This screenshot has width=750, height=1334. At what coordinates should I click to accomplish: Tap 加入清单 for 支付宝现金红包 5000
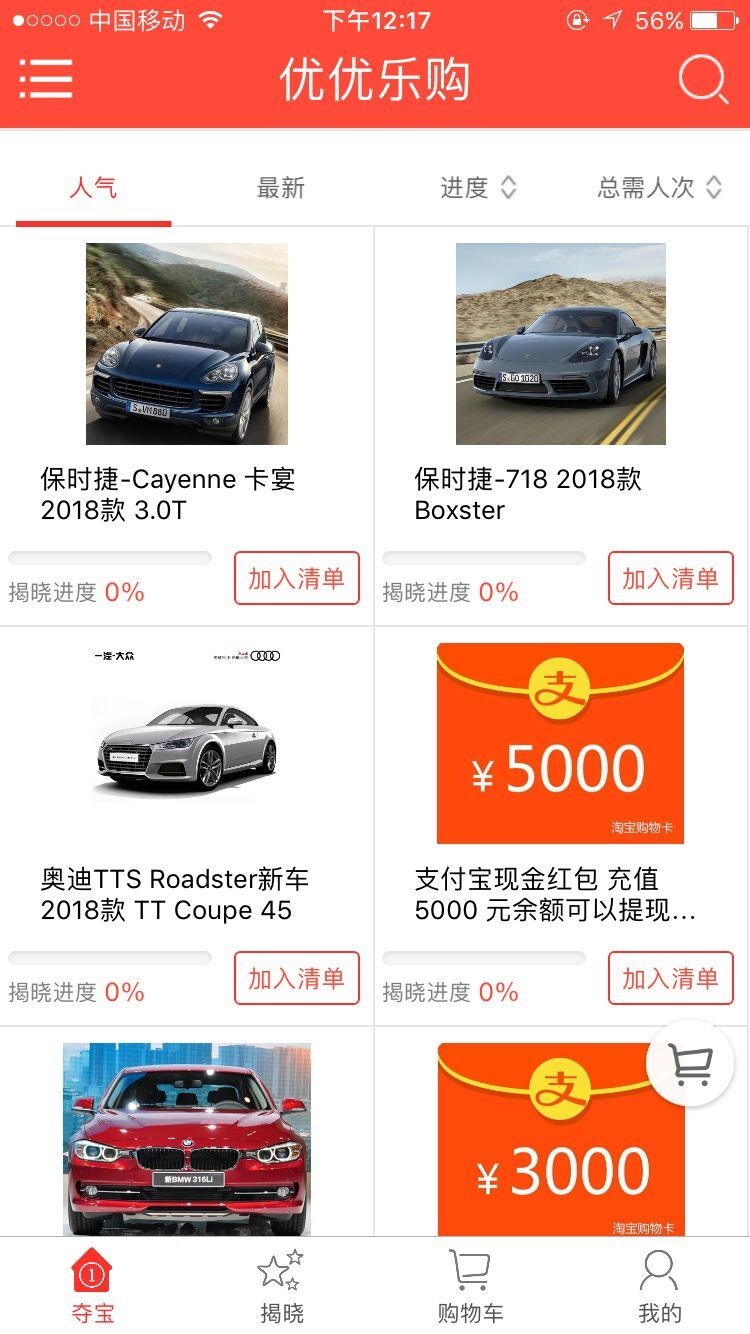click(x=670, y=978)
